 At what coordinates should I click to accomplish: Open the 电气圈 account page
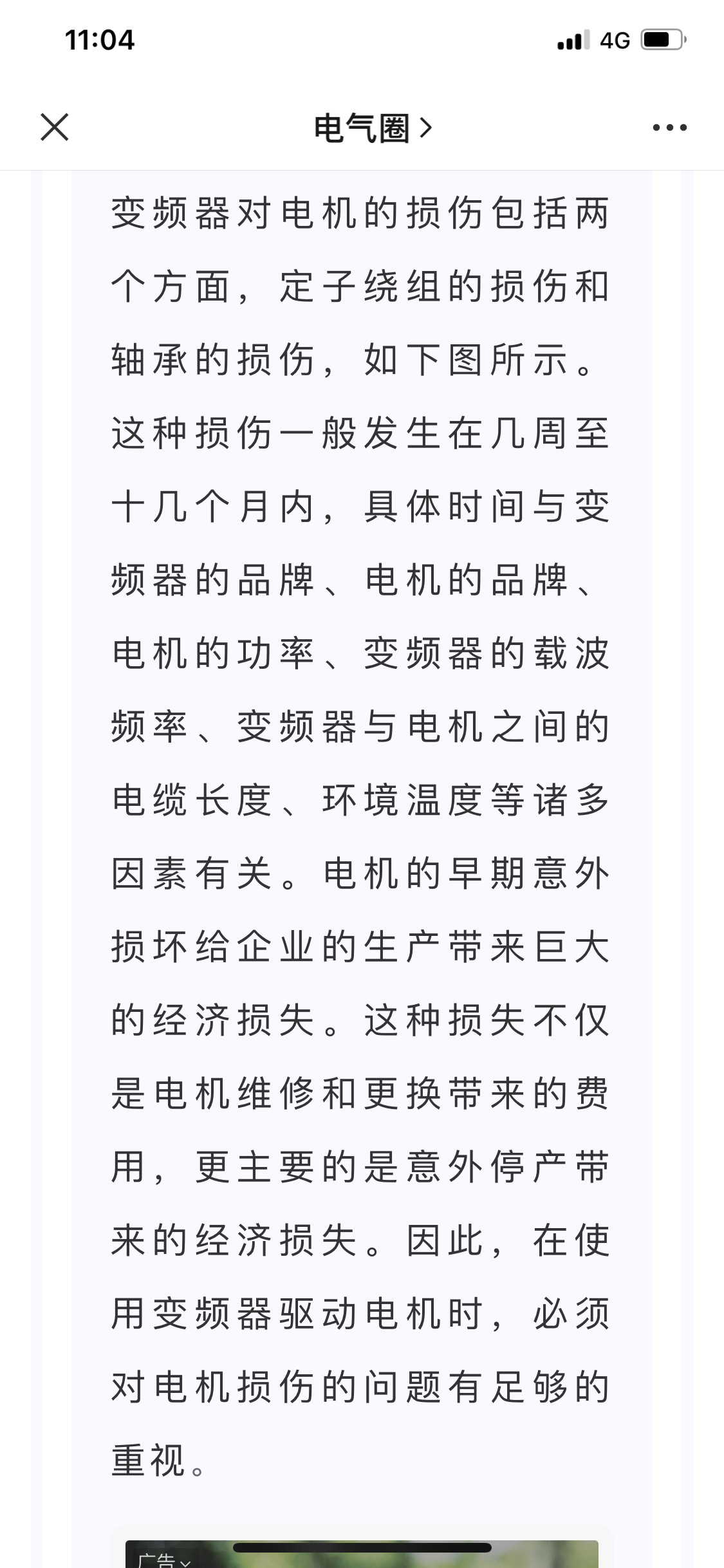(373, 128)
